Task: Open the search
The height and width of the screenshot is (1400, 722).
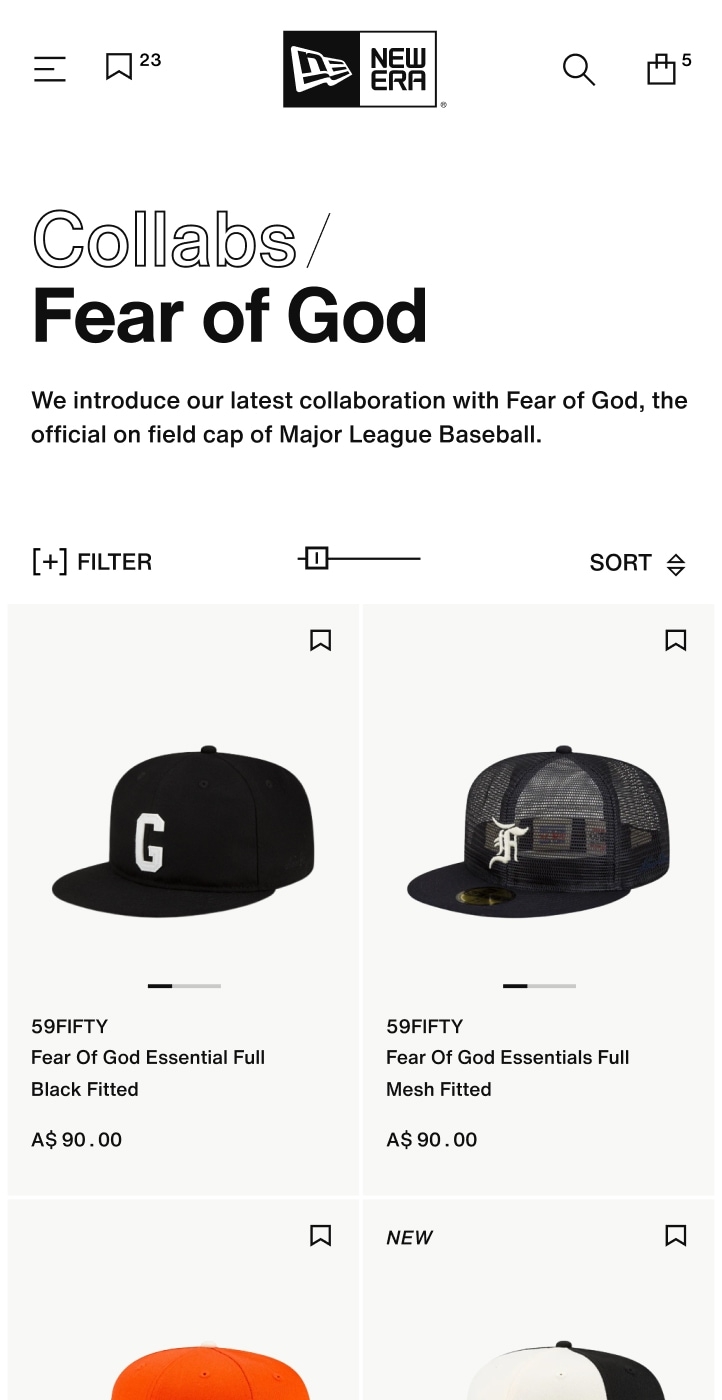Action: click(578, 69)
